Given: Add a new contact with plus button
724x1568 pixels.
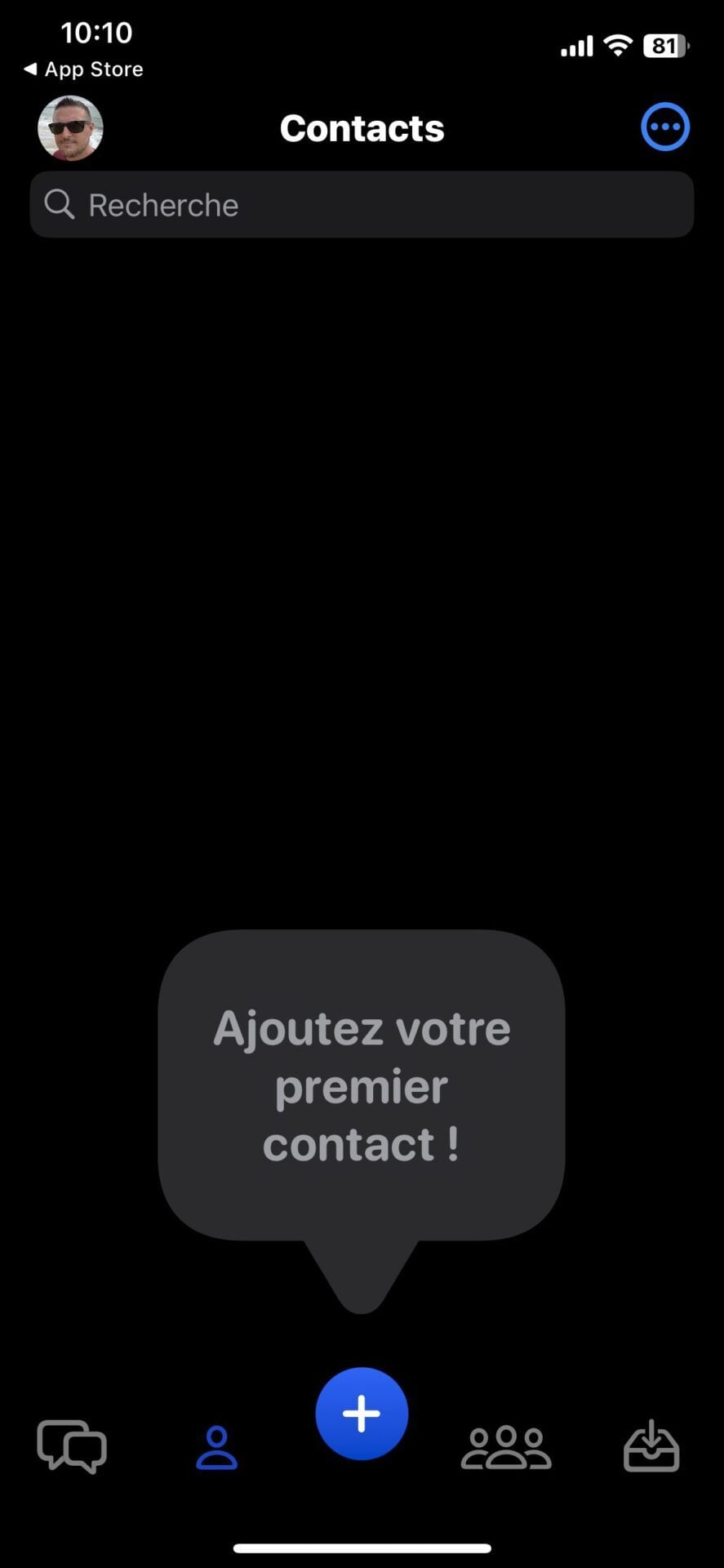Looking at the screenshot, I should [362, 1414].
